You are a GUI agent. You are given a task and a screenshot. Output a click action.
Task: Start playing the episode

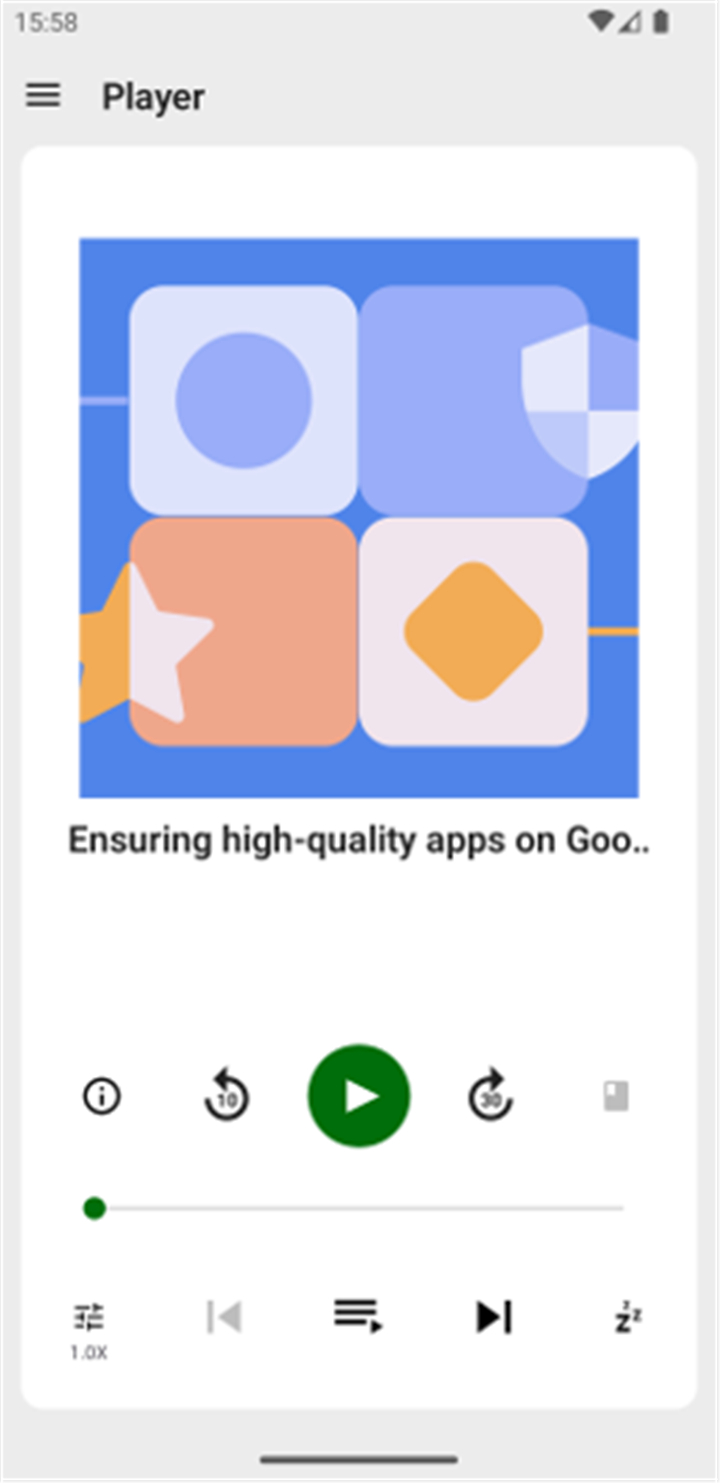click(359, 1096)
